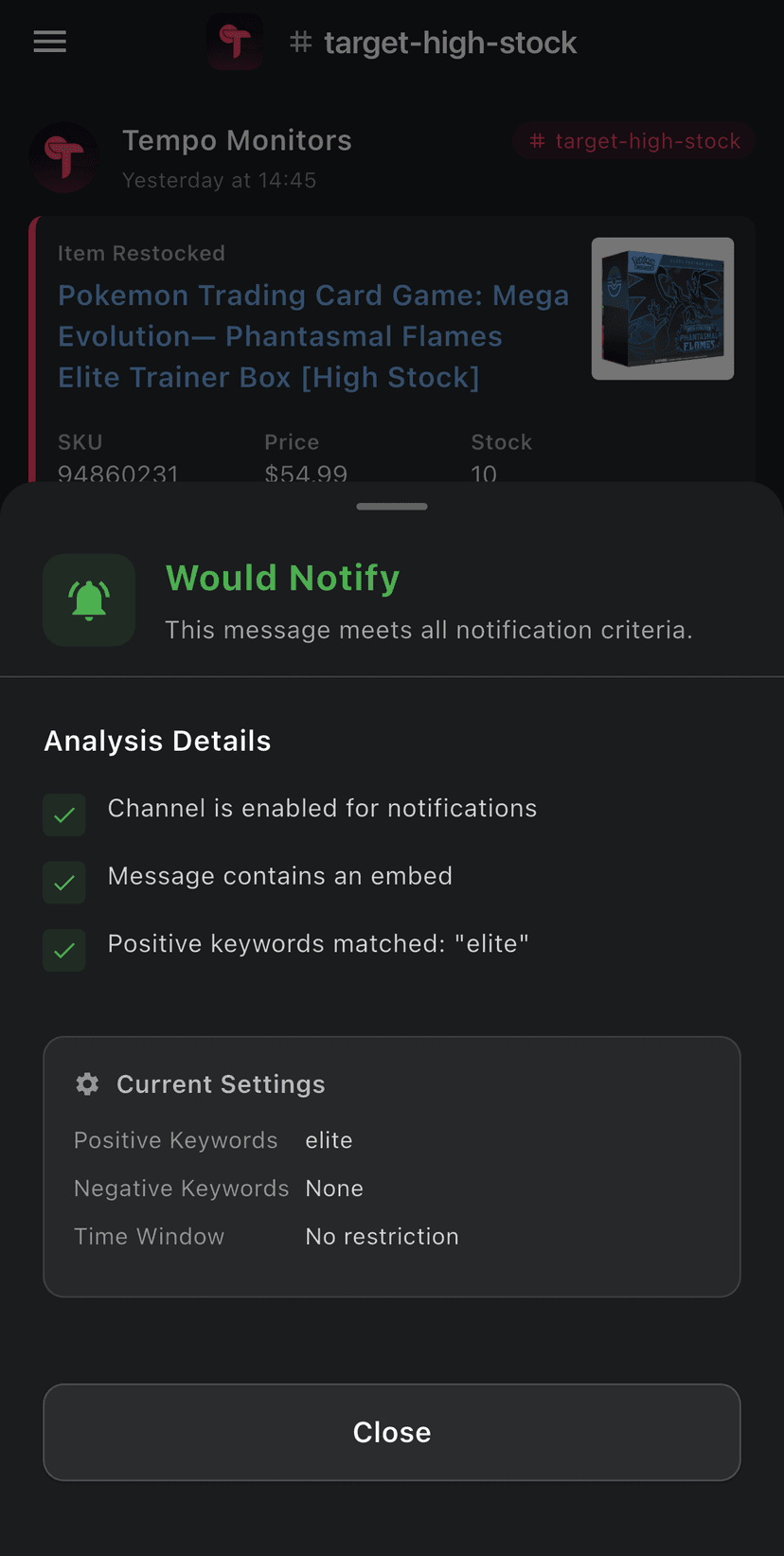Toggle the positive keywords matched checkmark

click(63, 950)
